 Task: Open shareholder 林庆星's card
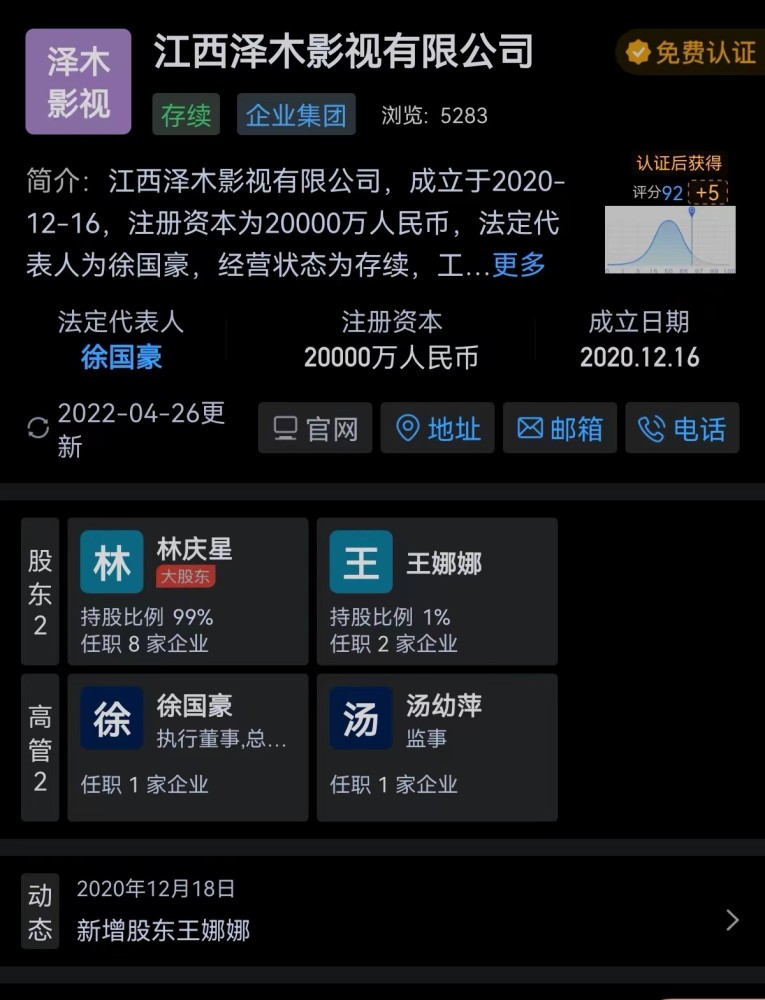tap(188, 591)
